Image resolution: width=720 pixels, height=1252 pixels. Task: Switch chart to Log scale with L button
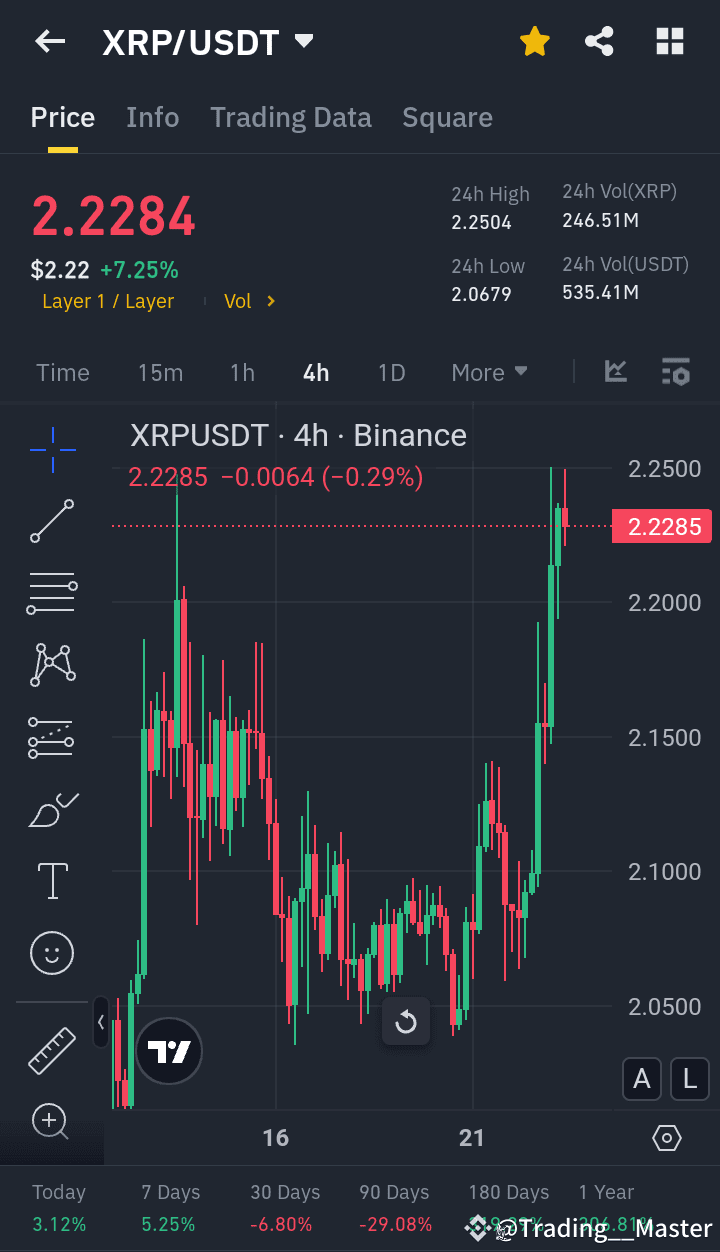[689, 1079]
